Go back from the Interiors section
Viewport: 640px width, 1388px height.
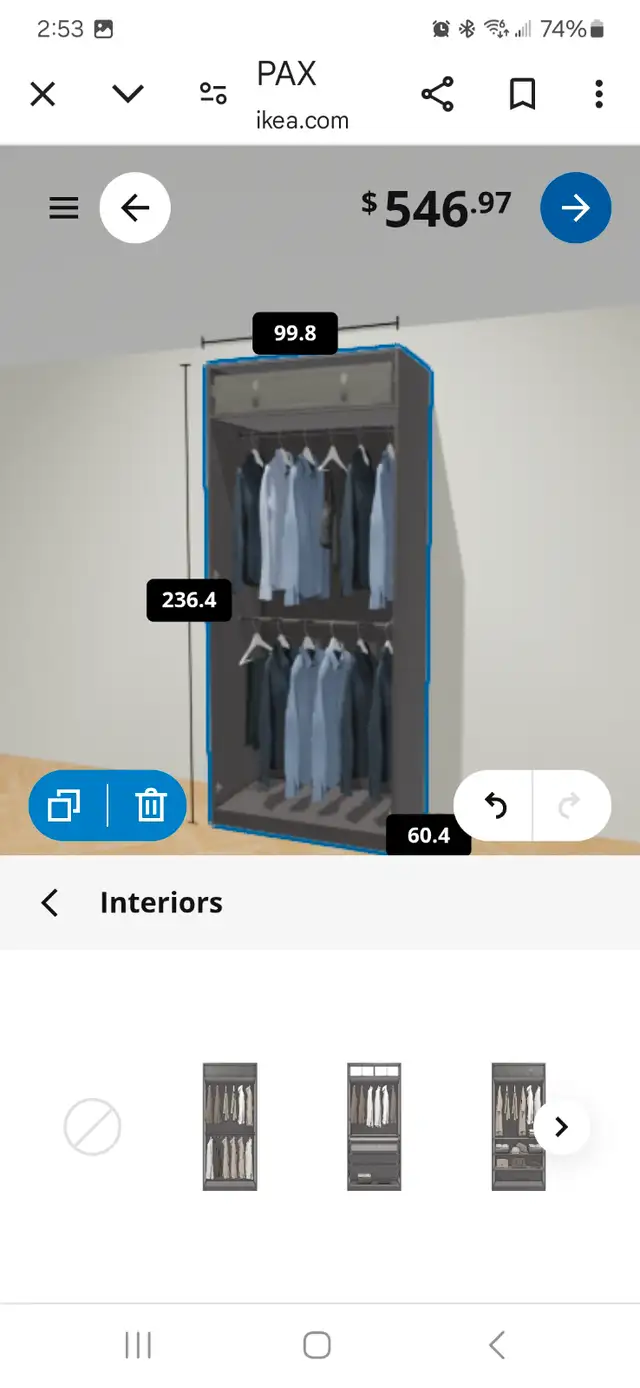click(49, 903)
